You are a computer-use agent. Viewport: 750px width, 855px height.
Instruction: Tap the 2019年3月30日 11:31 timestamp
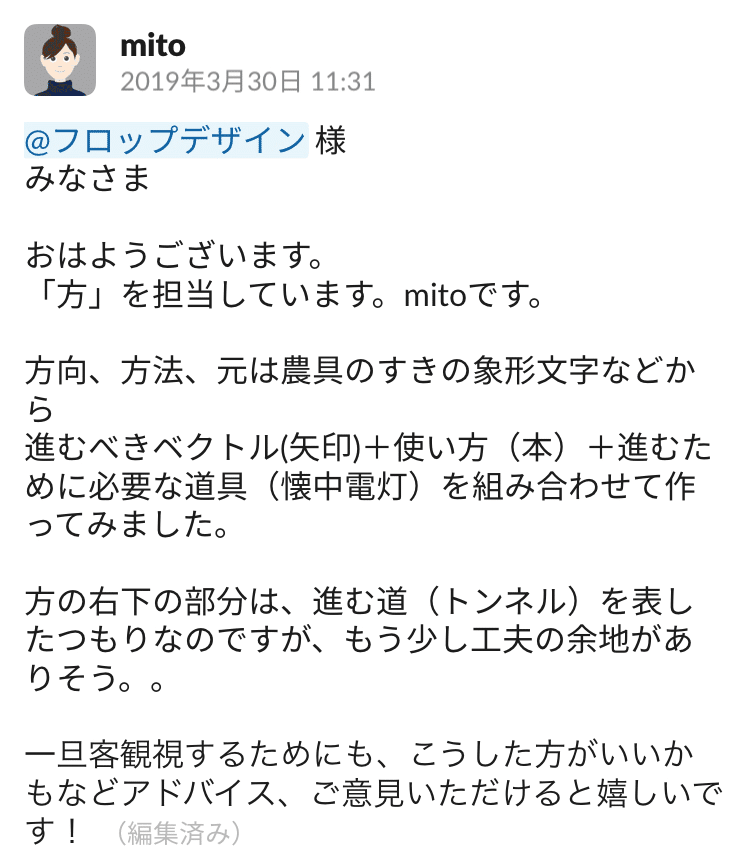point(247,80)
